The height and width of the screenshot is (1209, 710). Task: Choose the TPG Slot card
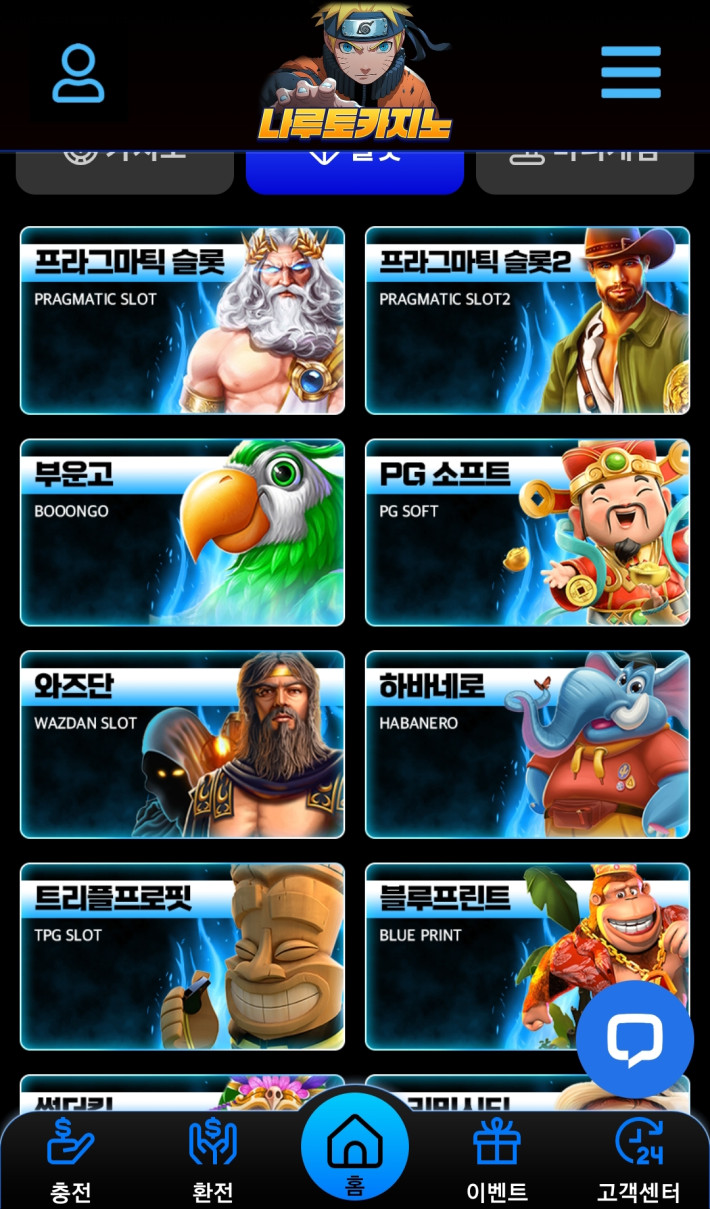(x=182, y=956)
